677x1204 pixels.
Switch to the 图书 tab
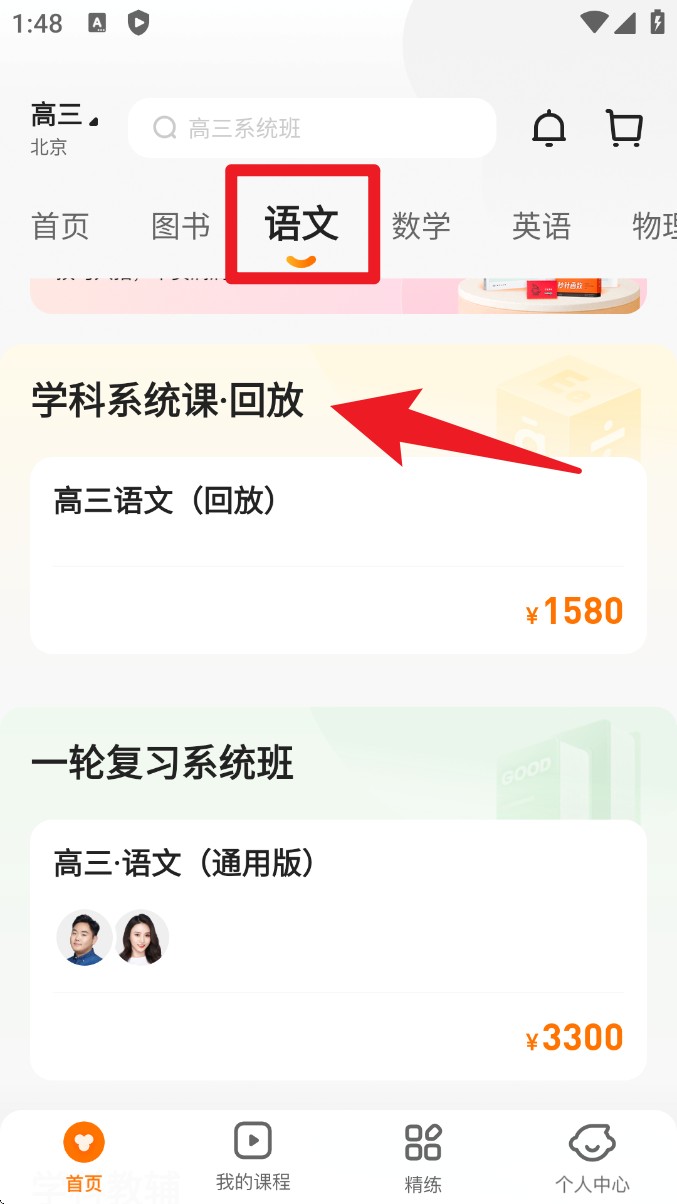click(x=180, y=226)
